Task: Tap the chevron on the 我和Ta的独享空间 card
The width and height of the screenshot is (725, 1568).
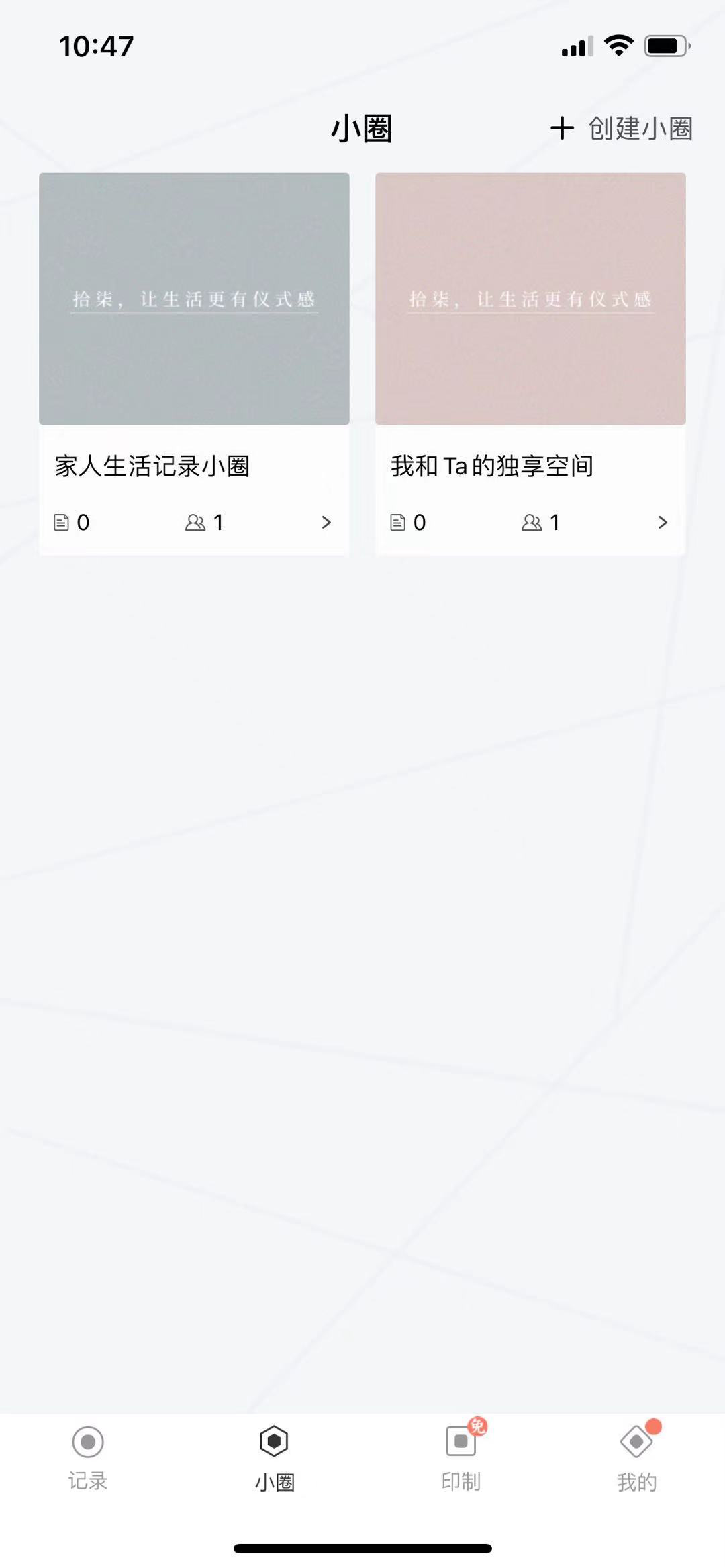Action: [663, 522]
